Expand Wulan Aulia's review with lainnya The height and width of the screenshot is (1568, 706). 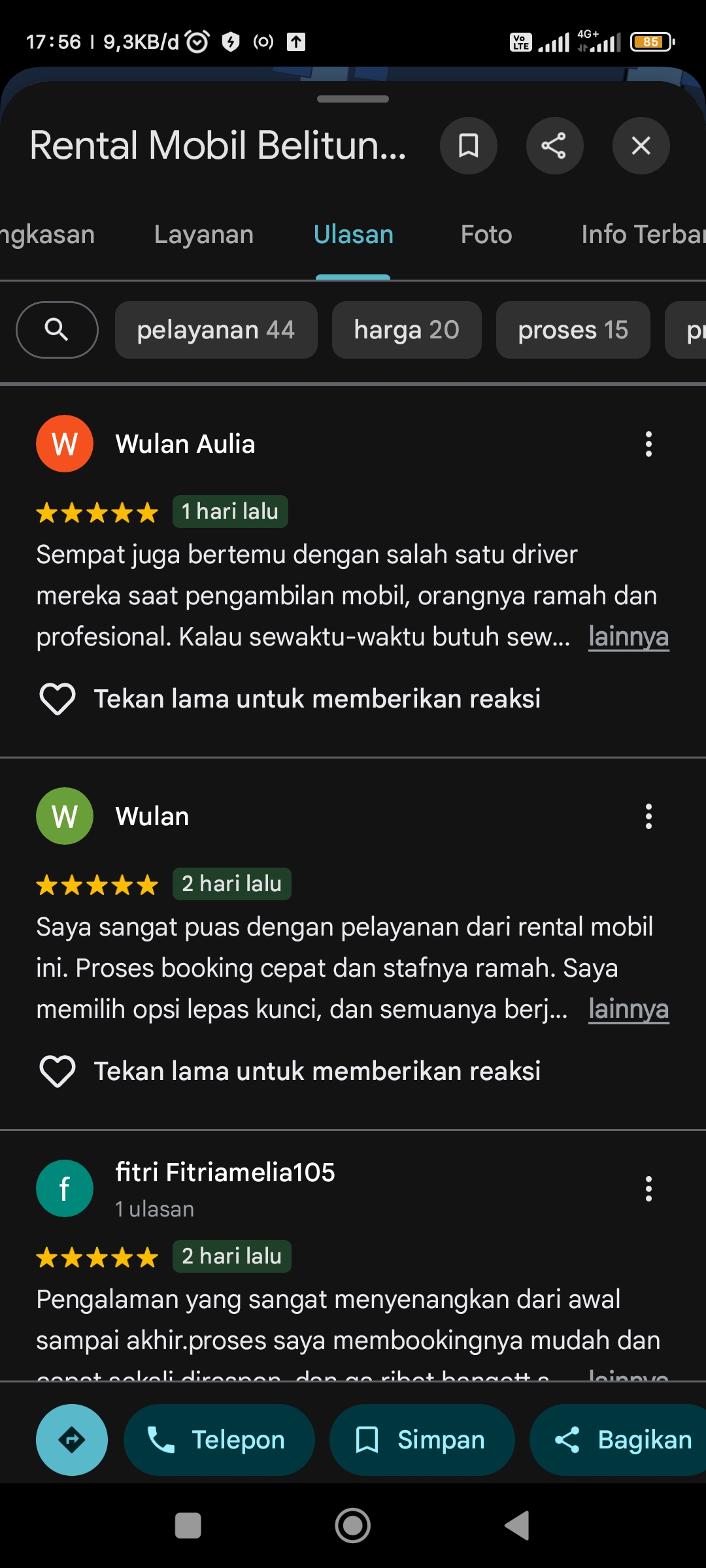pos(628,637)
